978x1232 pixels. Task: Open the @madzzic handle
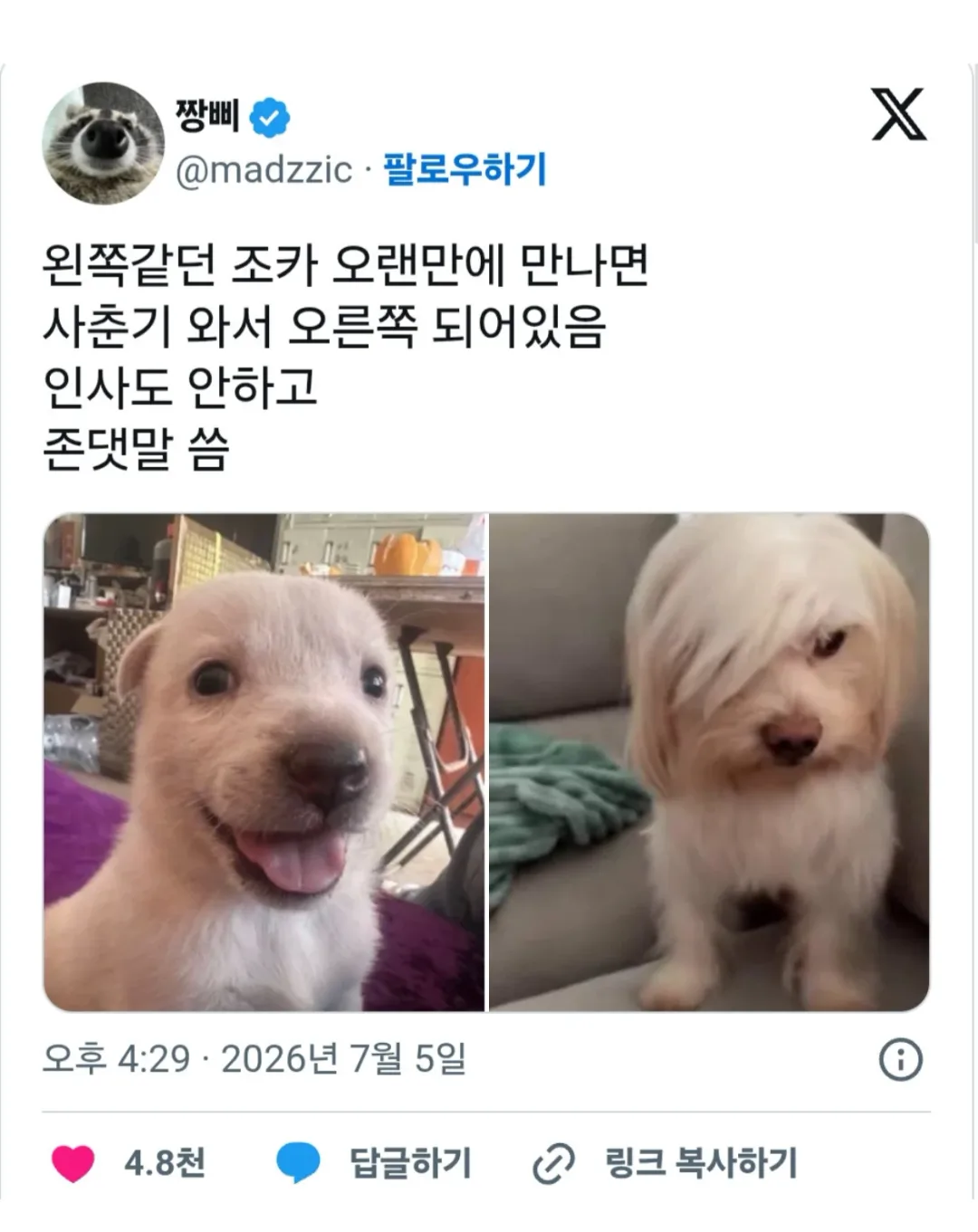[x=264, y=170]
